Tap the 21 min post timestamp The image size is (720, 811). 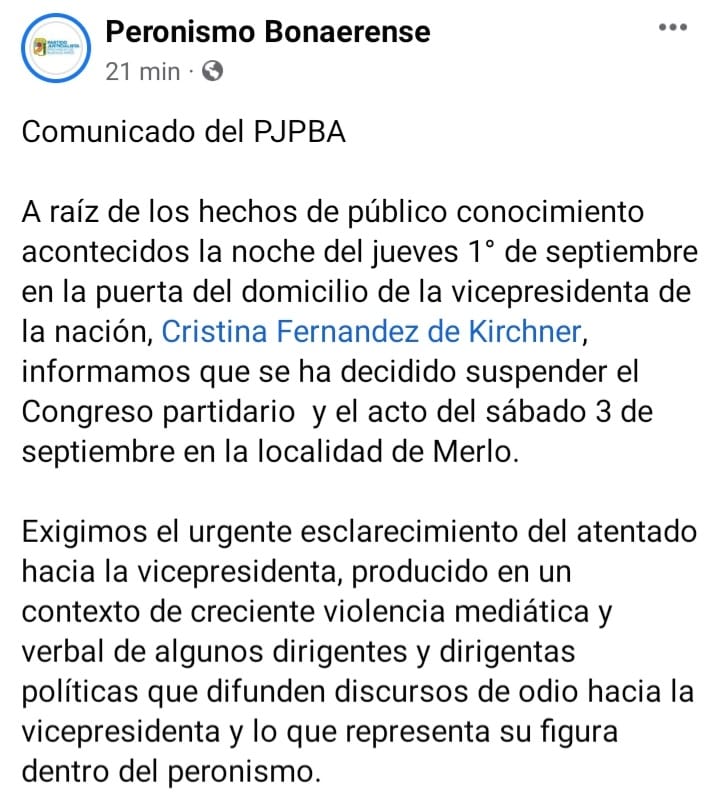click(x=143, y=71)
